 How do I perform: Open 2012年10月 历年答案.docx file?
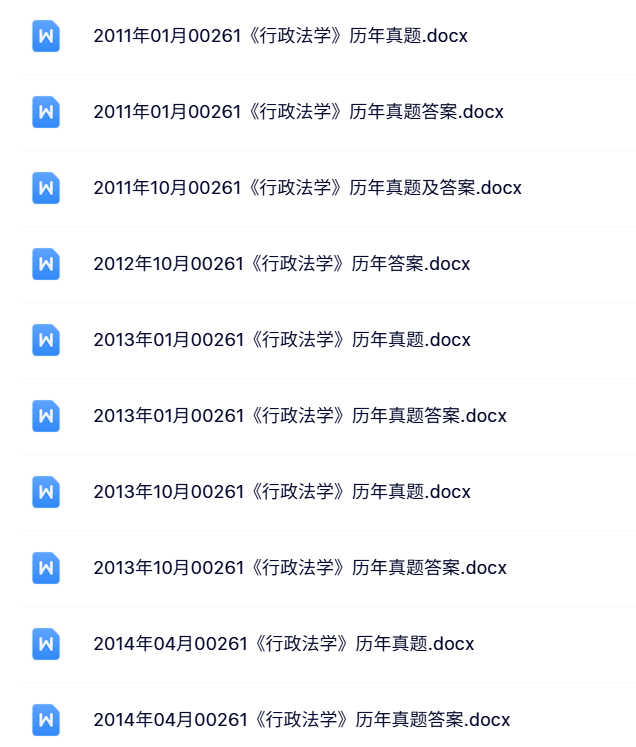pos(282,264)
